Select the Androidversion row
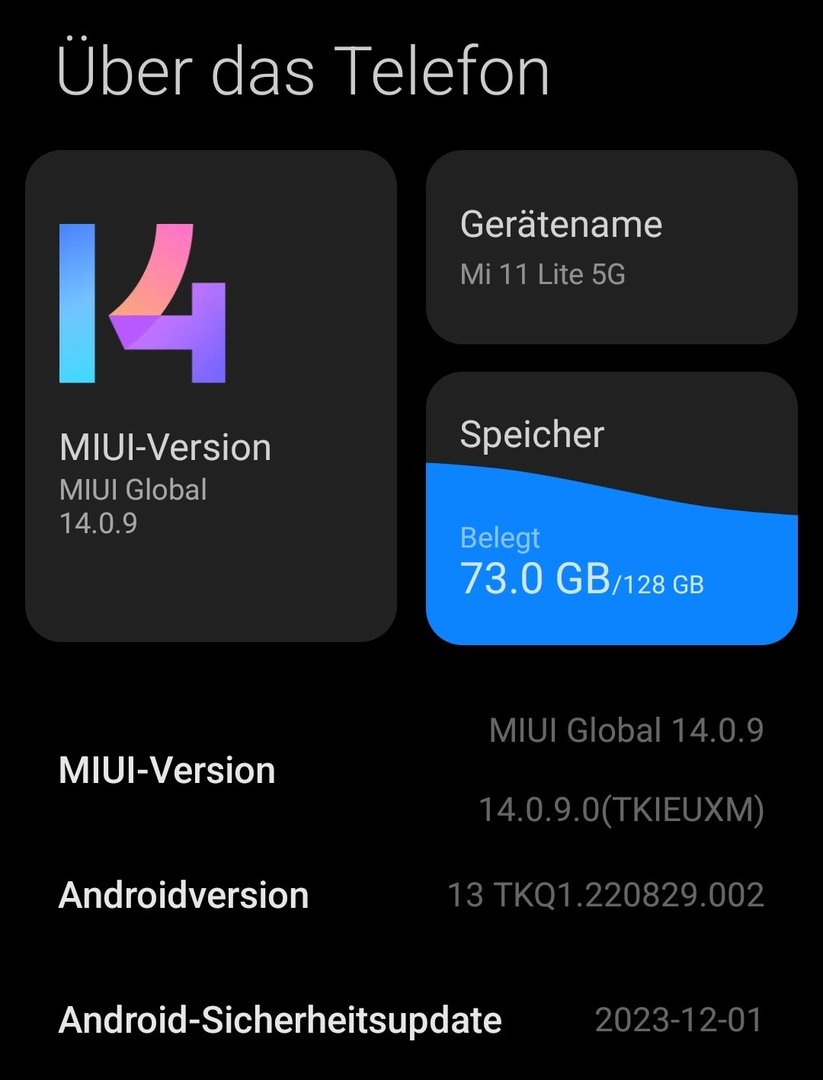The height and width of the screenshot is (1080, 823). 411,894
